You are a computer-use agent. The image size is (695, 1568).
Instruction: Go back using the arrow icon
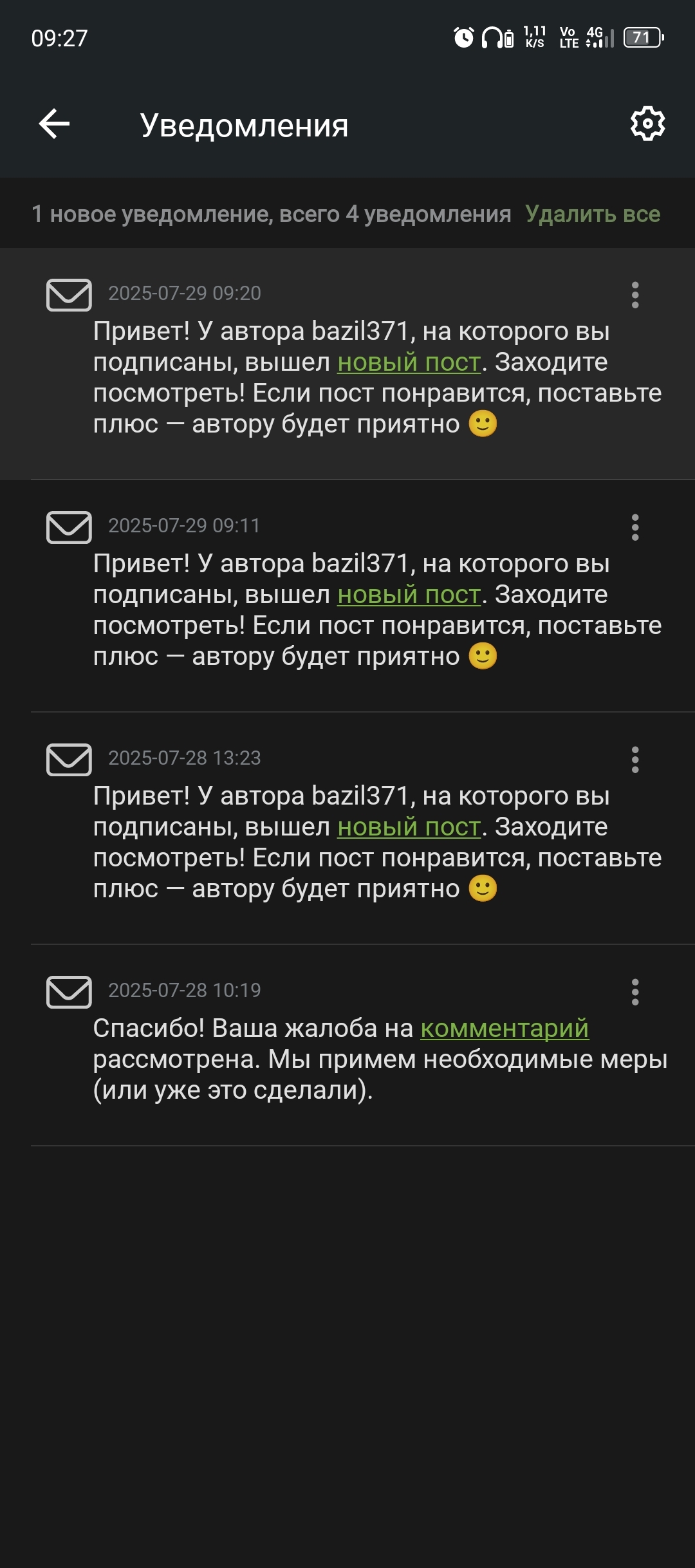[x=54, y=124]
